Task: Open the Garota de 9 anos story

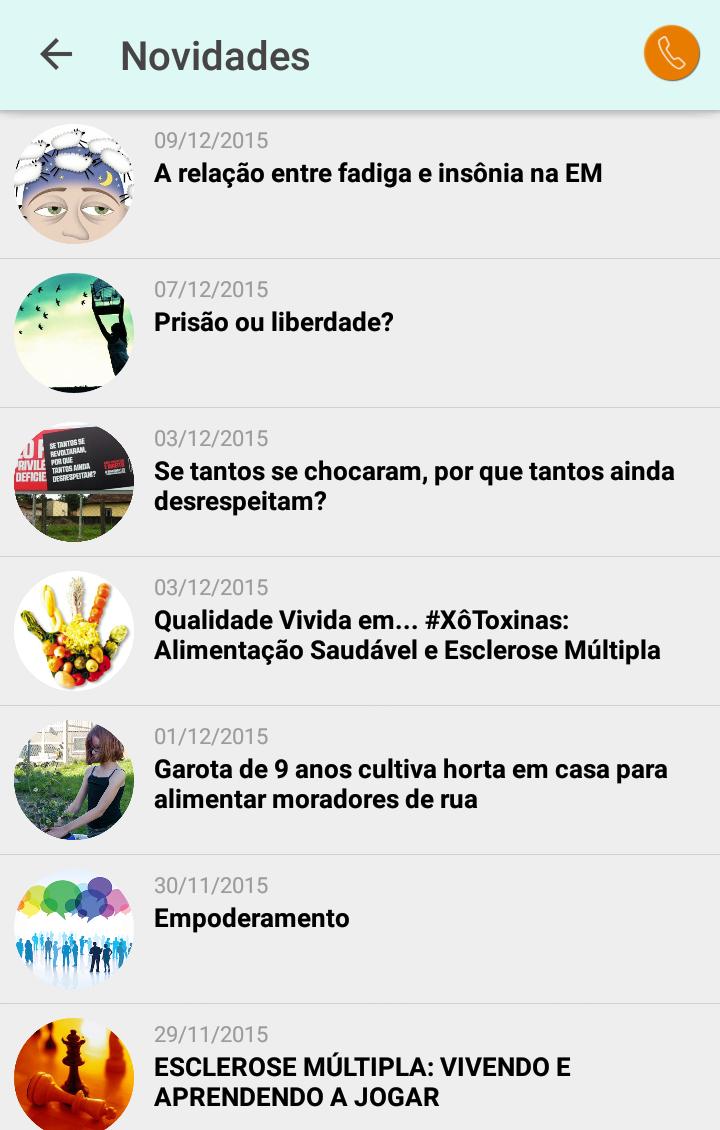Action: (x=410, y=784)
